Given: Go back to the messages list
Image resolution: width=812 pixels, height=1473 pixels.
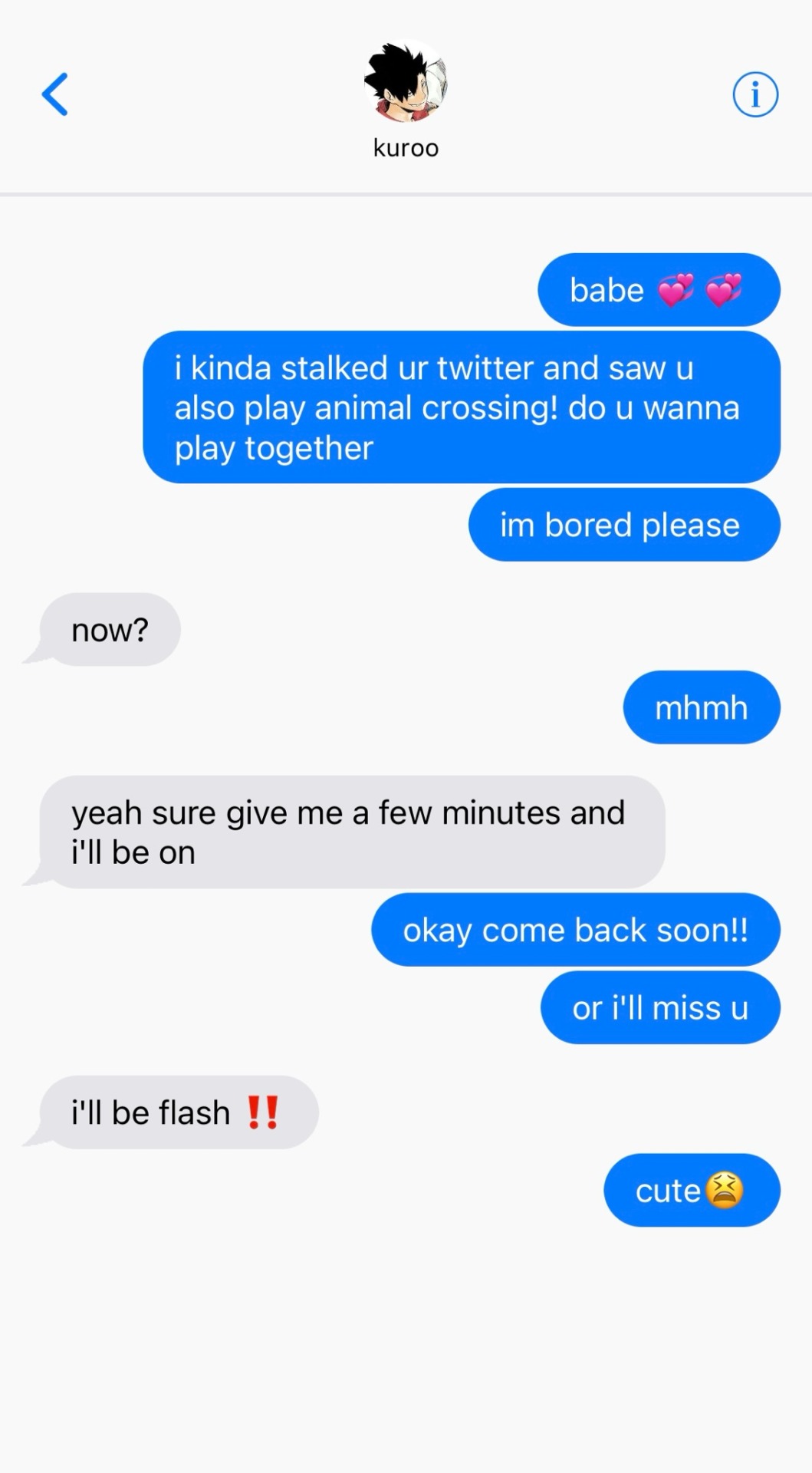Looking at the screenshot, I should click(55, 94).
